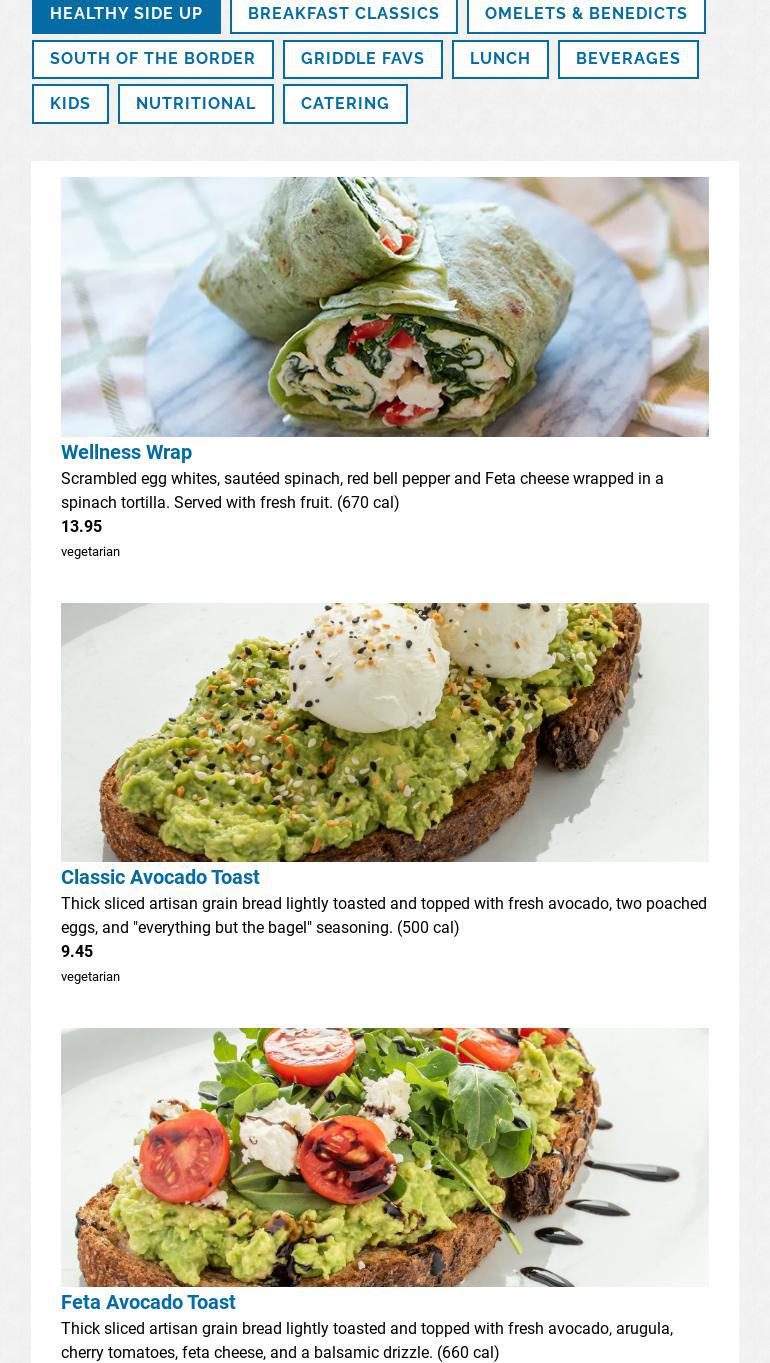
Task: View the Feta Avocado Toast photo
Action: point(385,1157)
